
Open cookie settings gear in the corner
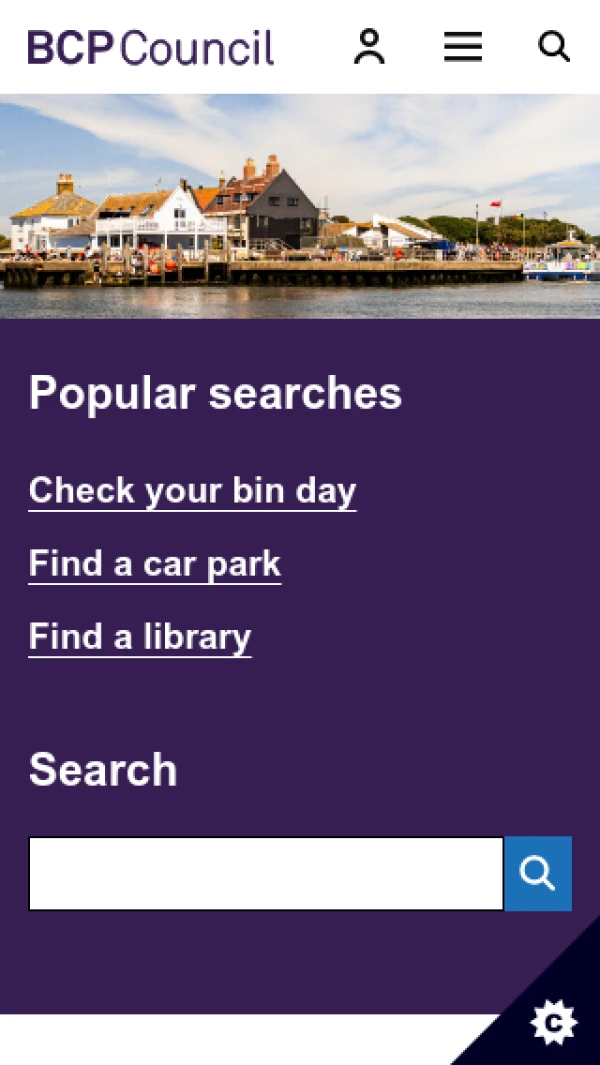[x=554, y=1022]
